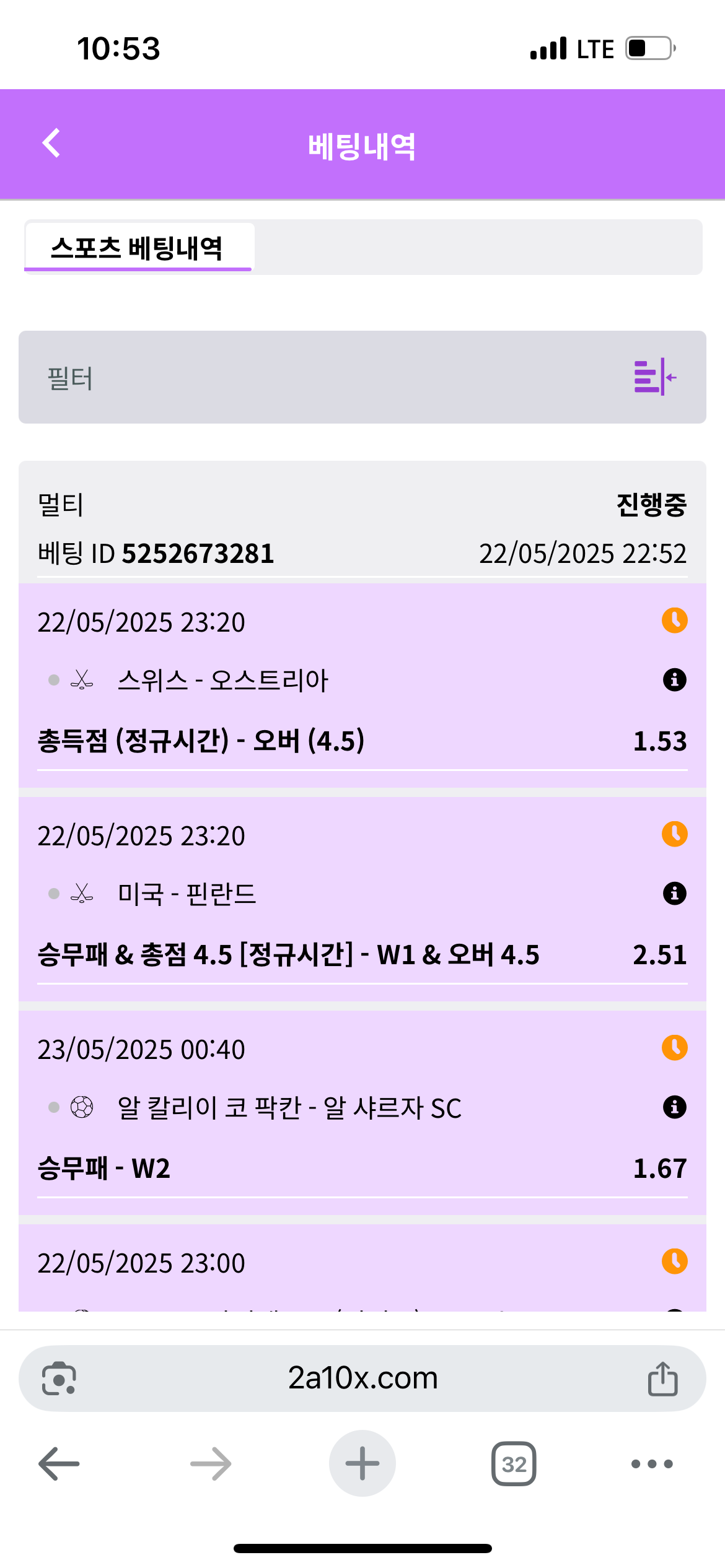This screenshot has width=725, height=1568.
Task: Navigate back in the browser
Action: click(59, 1464)
